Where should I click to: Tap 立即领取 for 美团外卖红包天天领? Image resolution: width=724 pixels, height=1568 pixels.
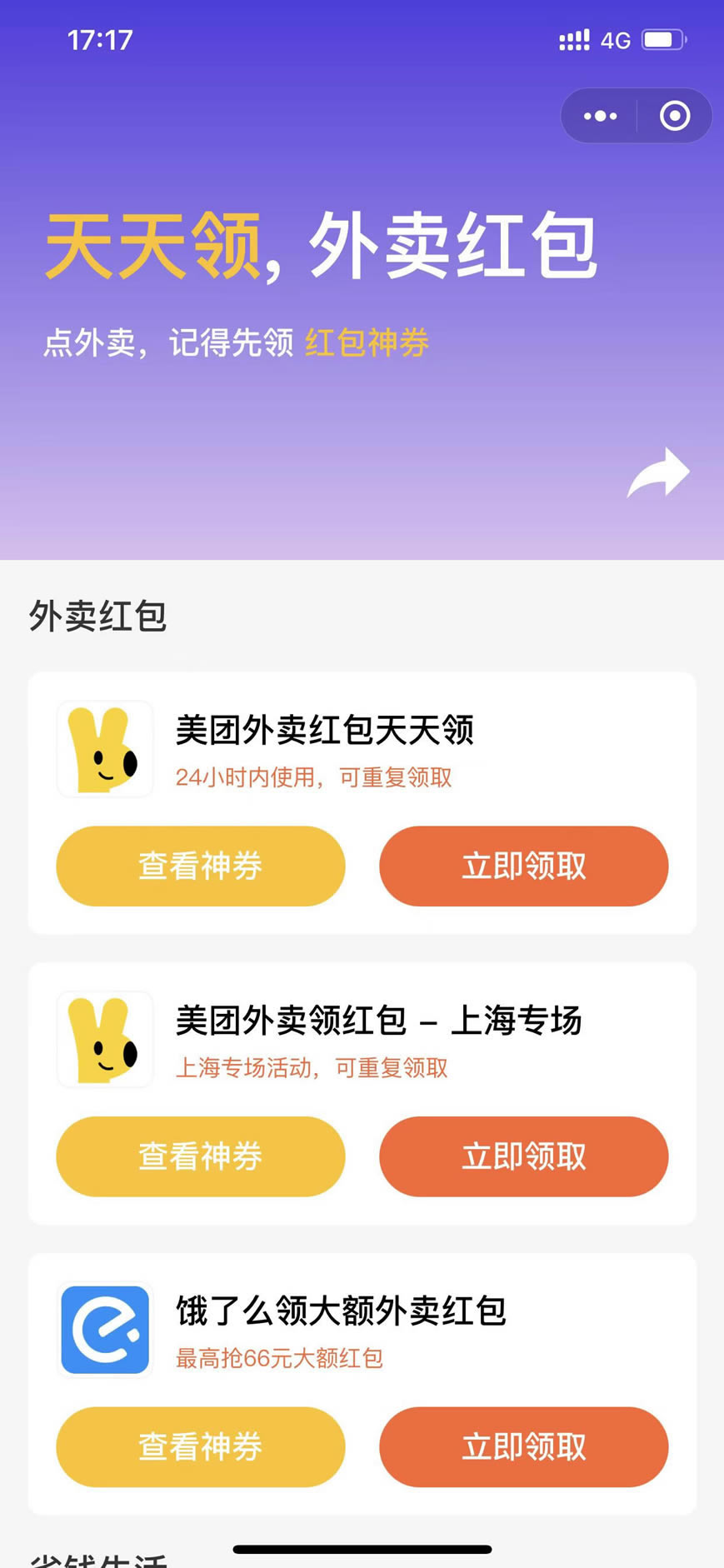pyautogui.click(x=524, y=866)
